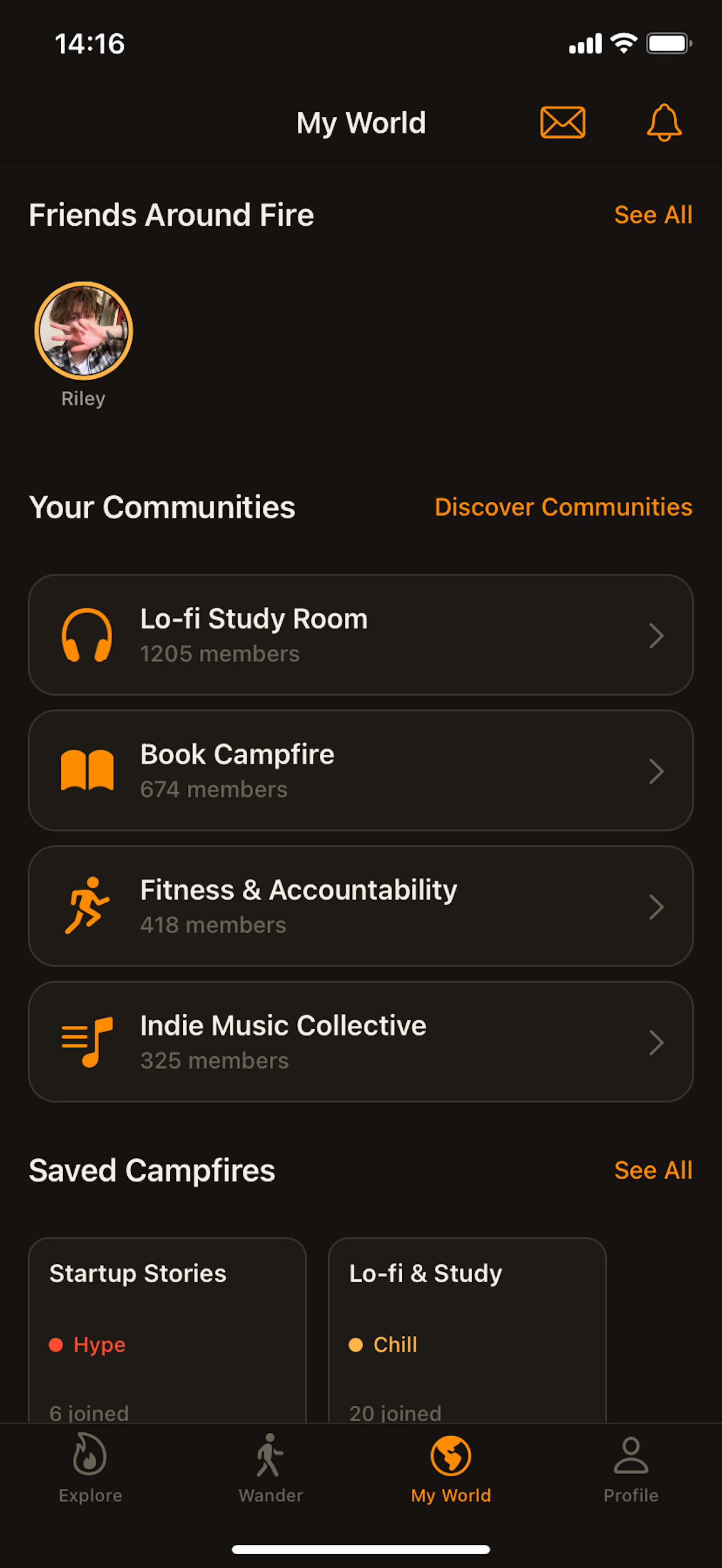The image size is (722, 1568).
Task: Open the messages envelope icon
Action: click(563, 122)
